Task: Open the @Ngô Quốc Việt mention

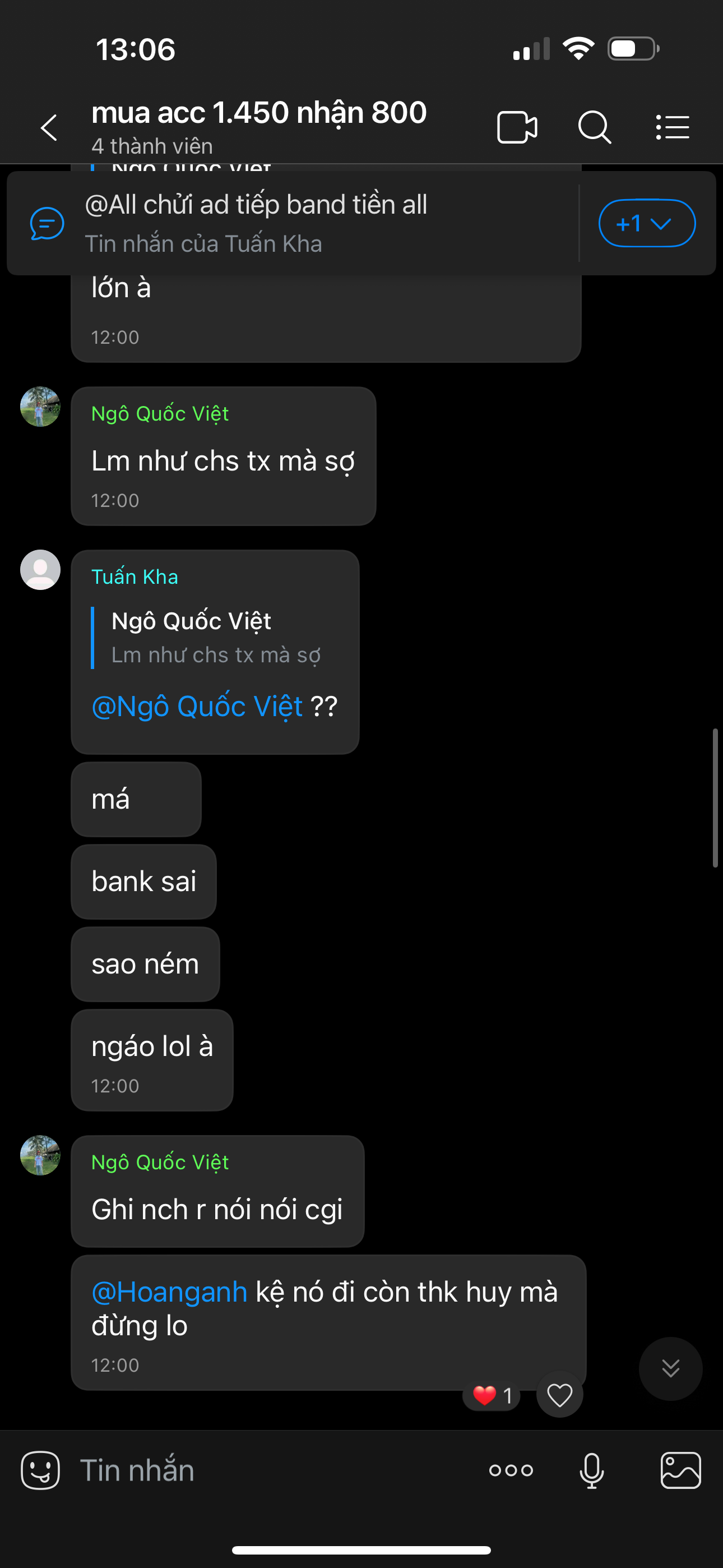Action: coord(197,707)
